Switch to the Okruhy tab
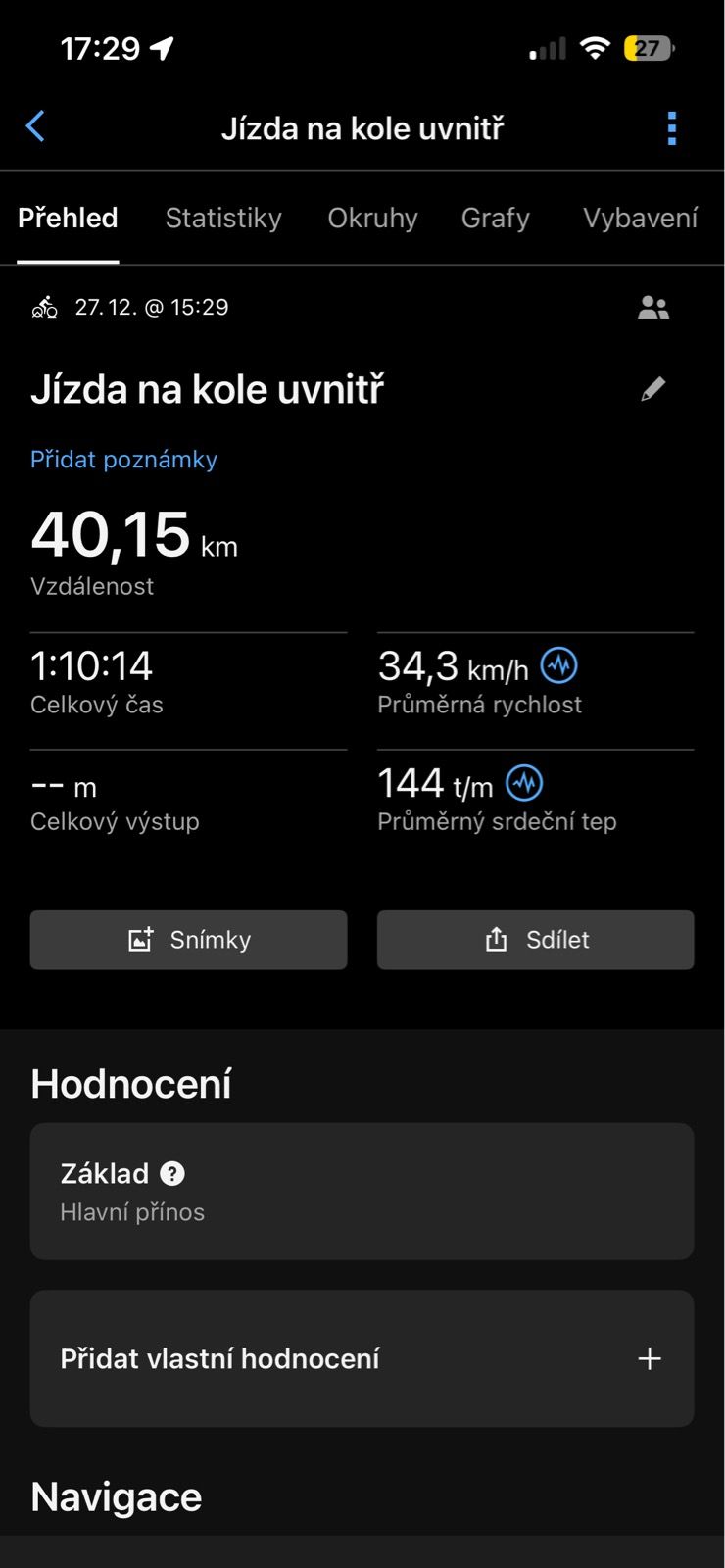 [x=372, y=218]
